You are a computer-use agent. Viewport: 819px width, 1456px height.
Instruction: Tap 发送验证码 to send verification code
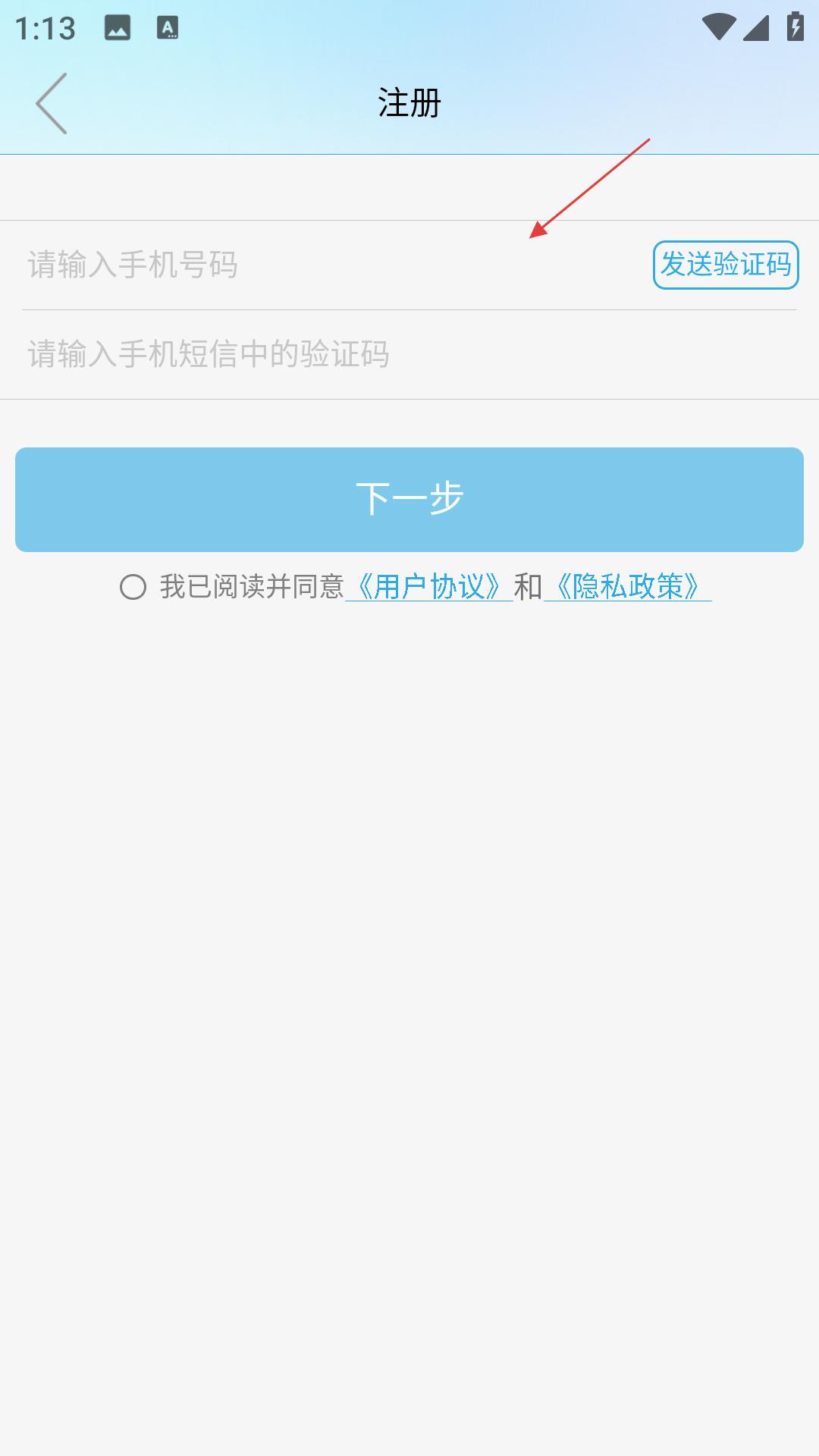pos(726,265)
